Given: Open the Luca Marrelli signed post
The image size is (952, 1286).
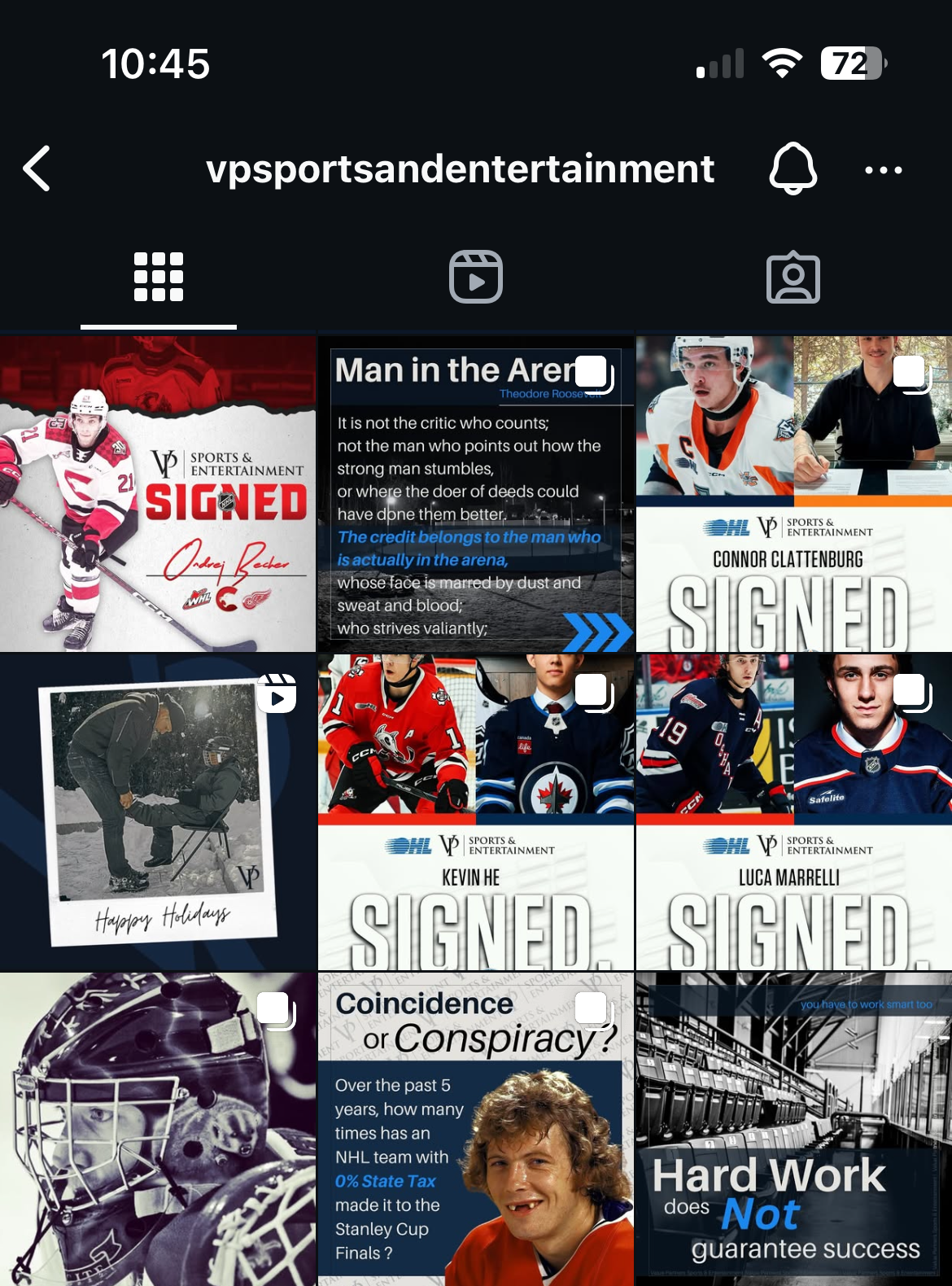Looking at the screenshot, I should click(x=793, y=812).
